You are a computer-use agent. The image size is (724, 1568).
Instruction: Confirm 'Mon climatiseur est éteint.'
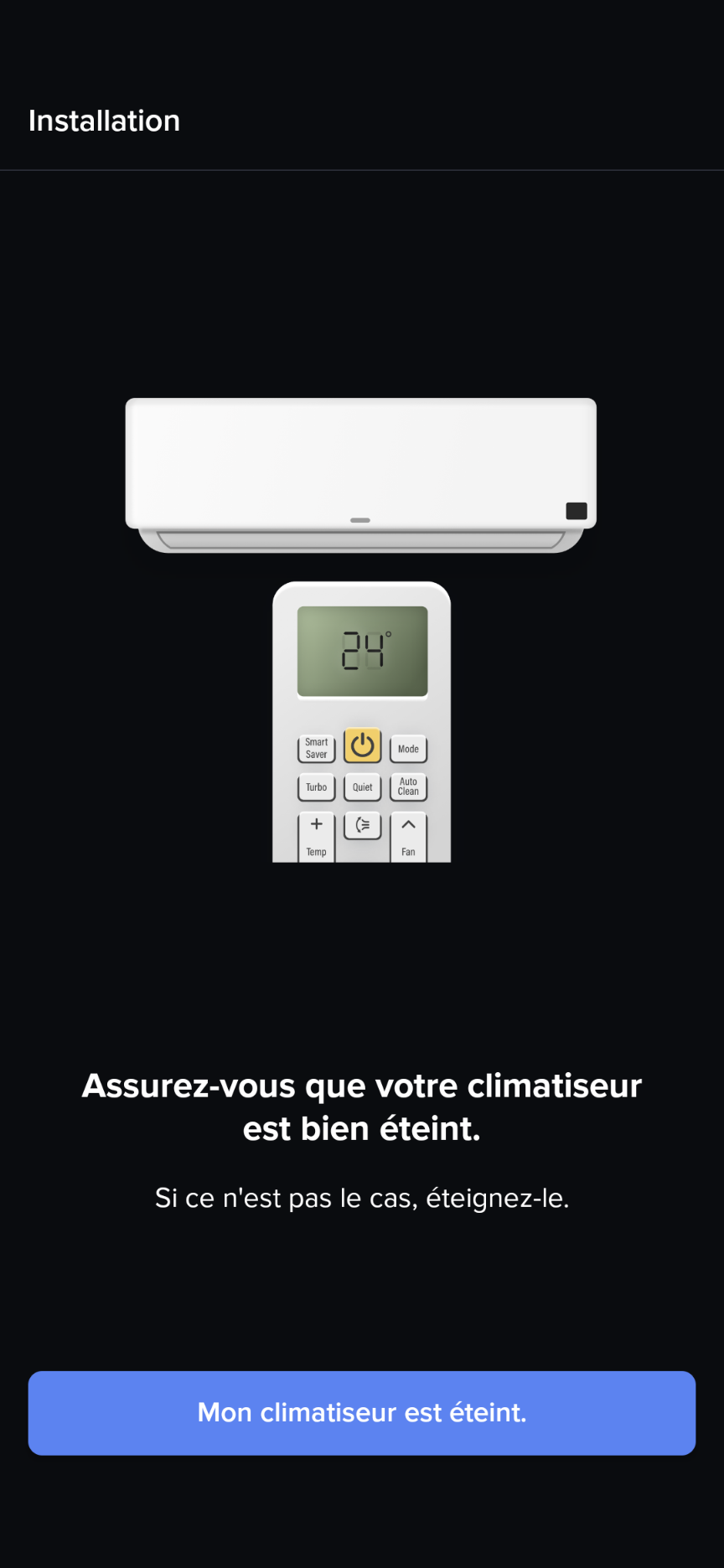click(362, 1413)
